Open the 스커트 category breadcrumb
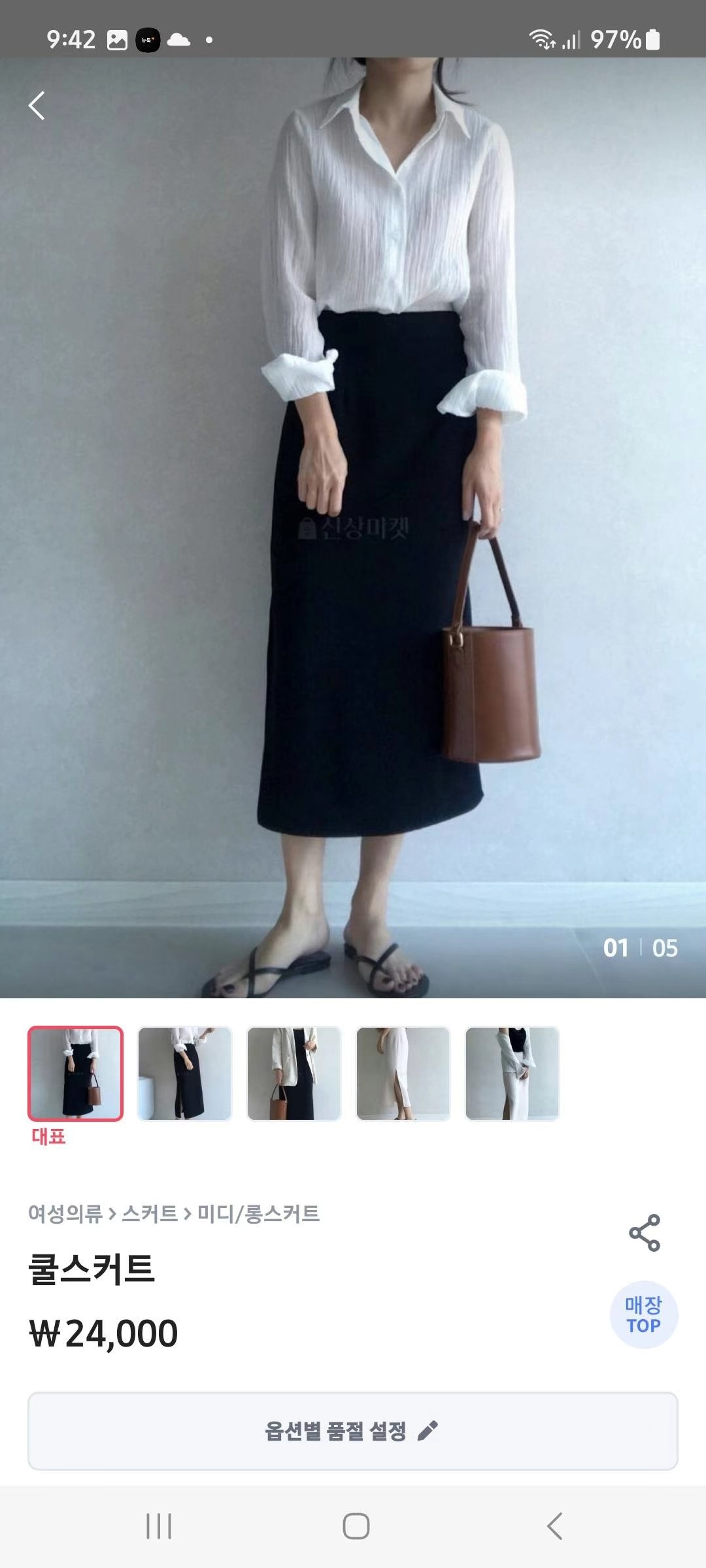Viewport: 706px width, 1568px height. tap(150, 1214)
